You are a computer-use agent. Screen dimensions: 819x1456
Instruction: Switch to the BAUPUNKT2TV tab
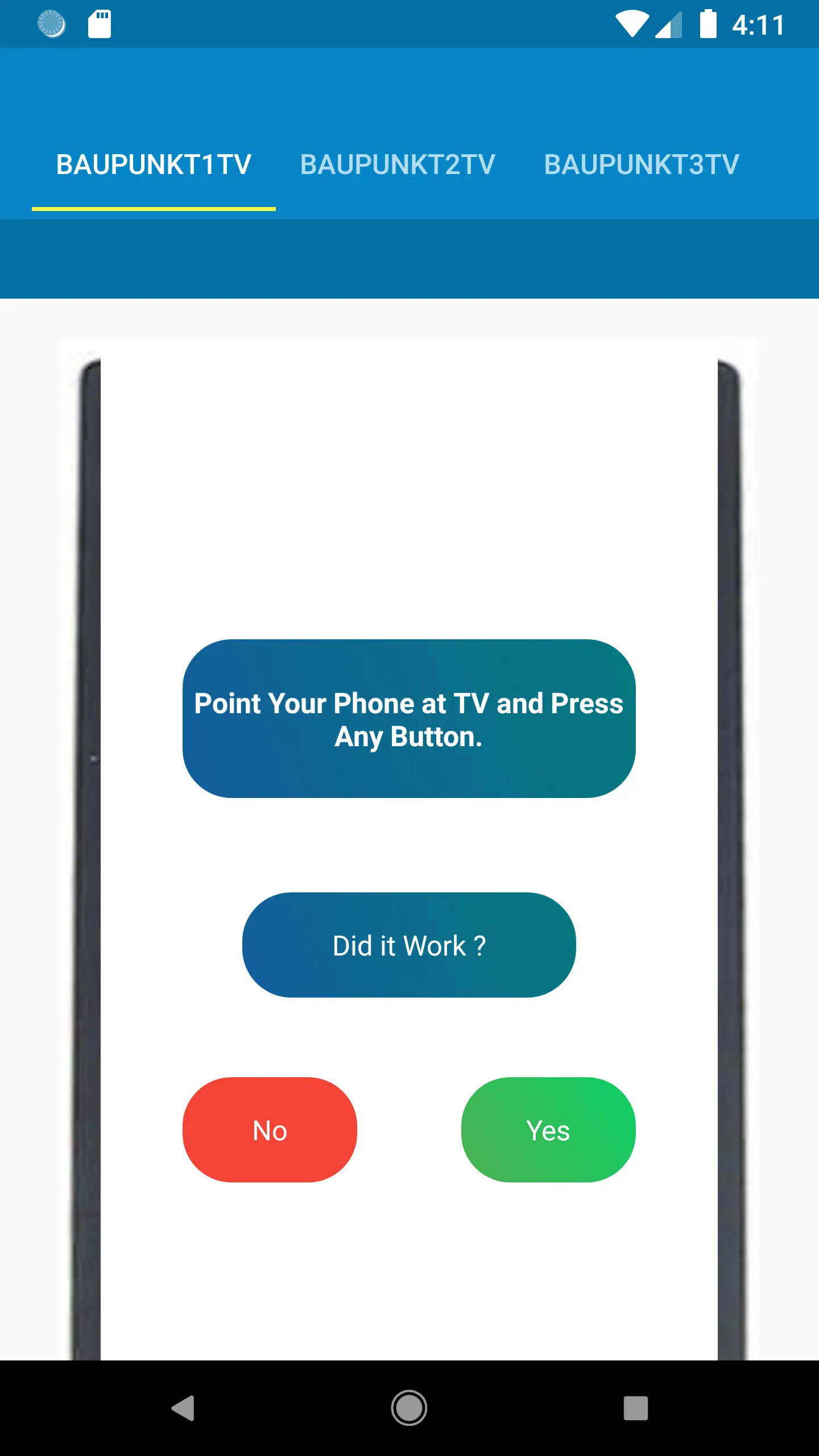398,164
